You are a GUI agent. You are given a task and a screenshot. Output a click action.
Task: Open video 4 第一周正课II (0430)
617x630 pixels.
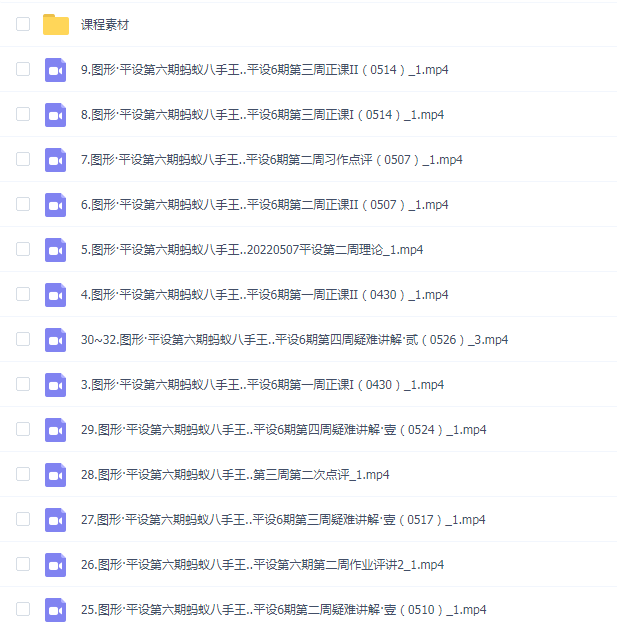click(263, 295)
